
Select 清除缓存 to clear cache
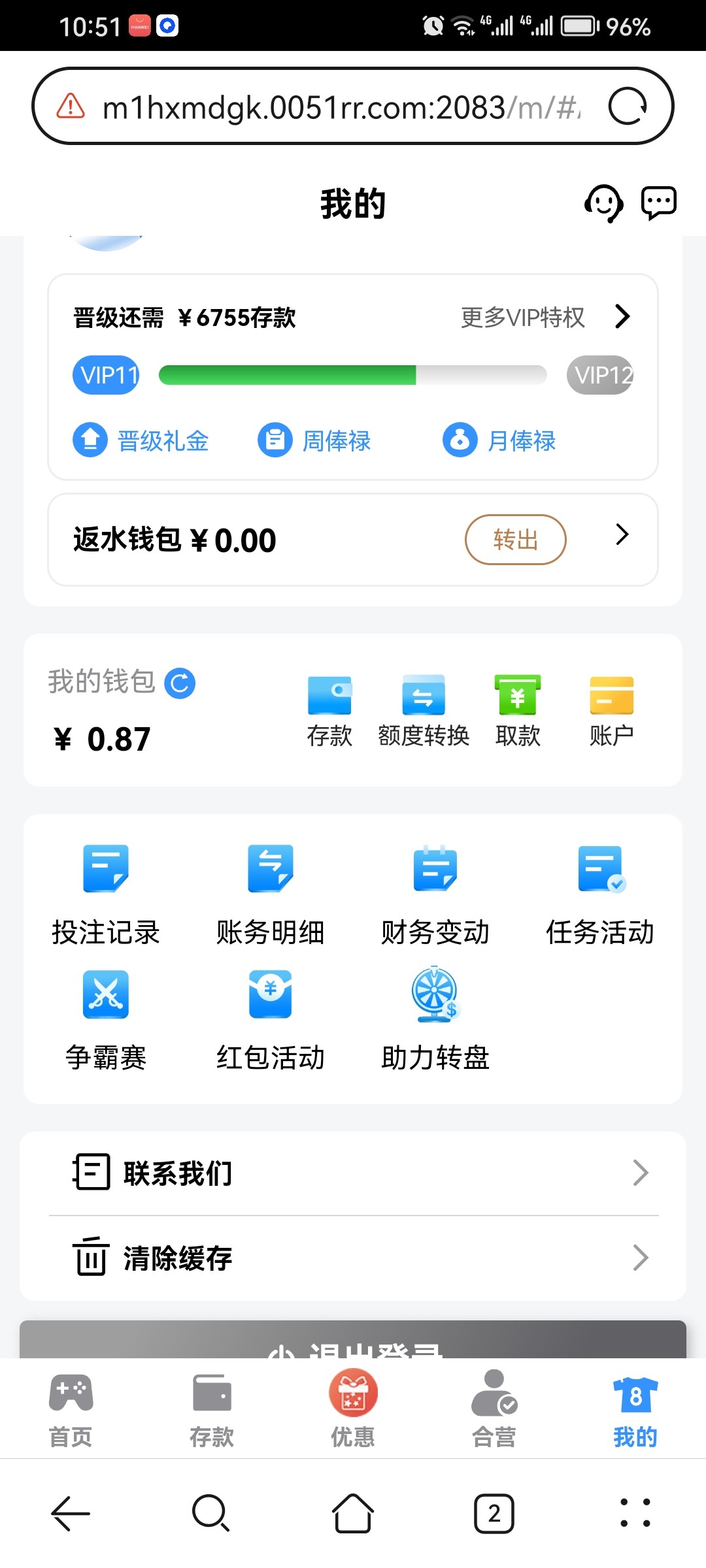[x=353, y=1258]
